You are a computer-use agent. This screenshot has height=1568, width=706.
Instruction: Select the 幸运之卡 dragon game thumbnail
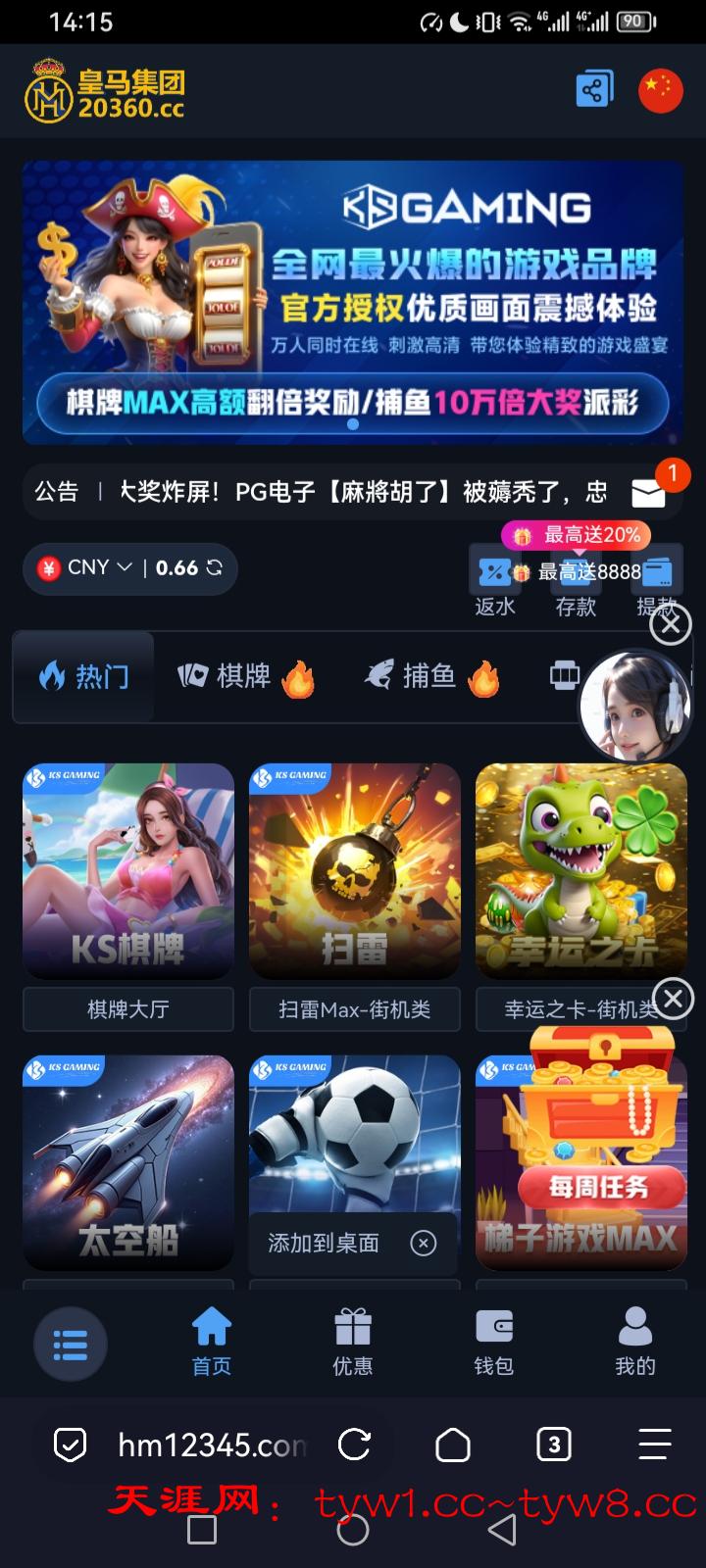pos(580,872)
